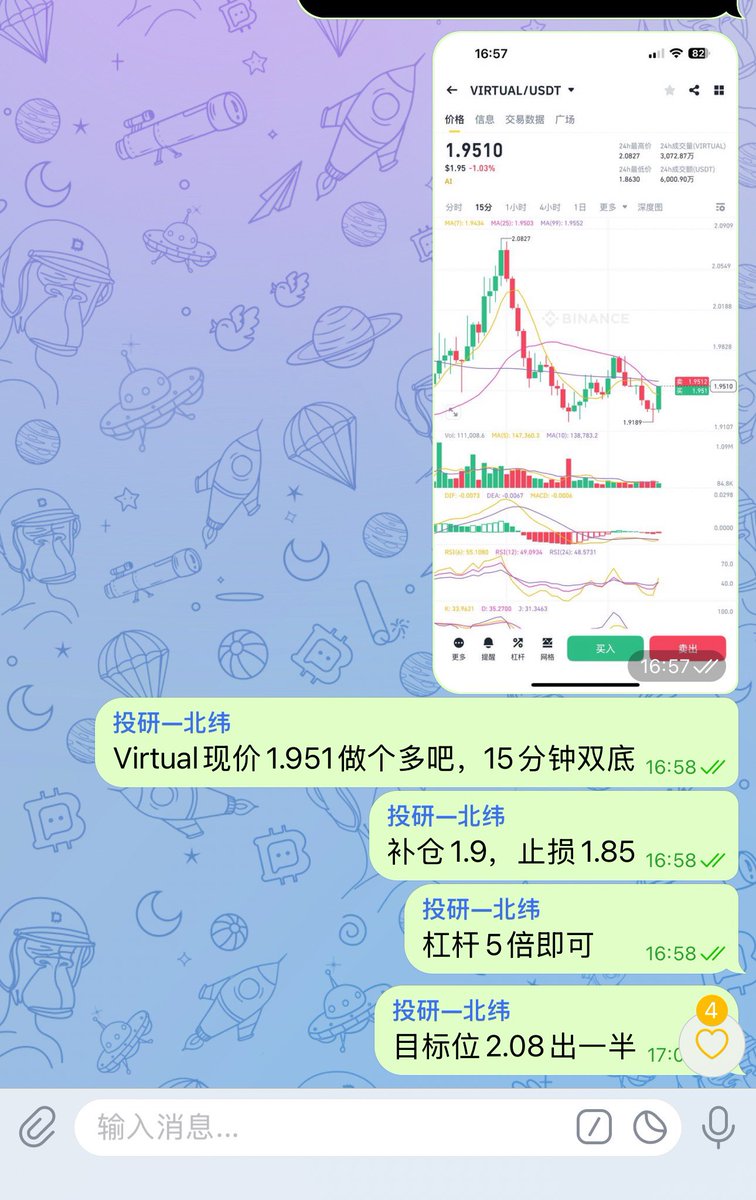Image resolution: width=756 pixels, height=1200 pixels.
Task: Tap the microphone to record voice
Action: (717, 1128)
